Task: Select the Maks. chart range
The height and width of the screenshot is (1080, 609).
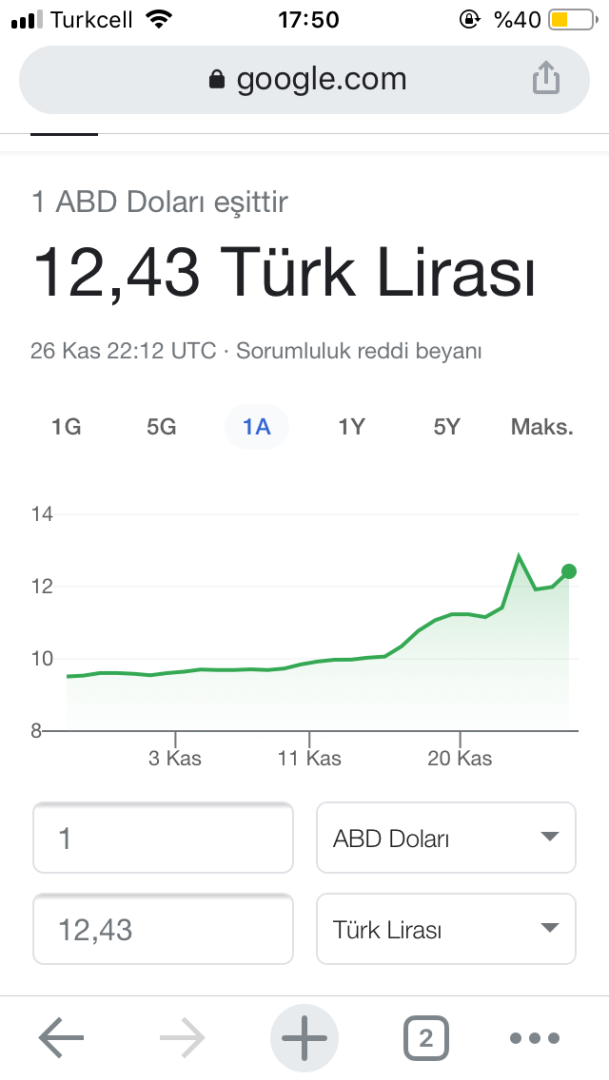Action: (542, 427)
